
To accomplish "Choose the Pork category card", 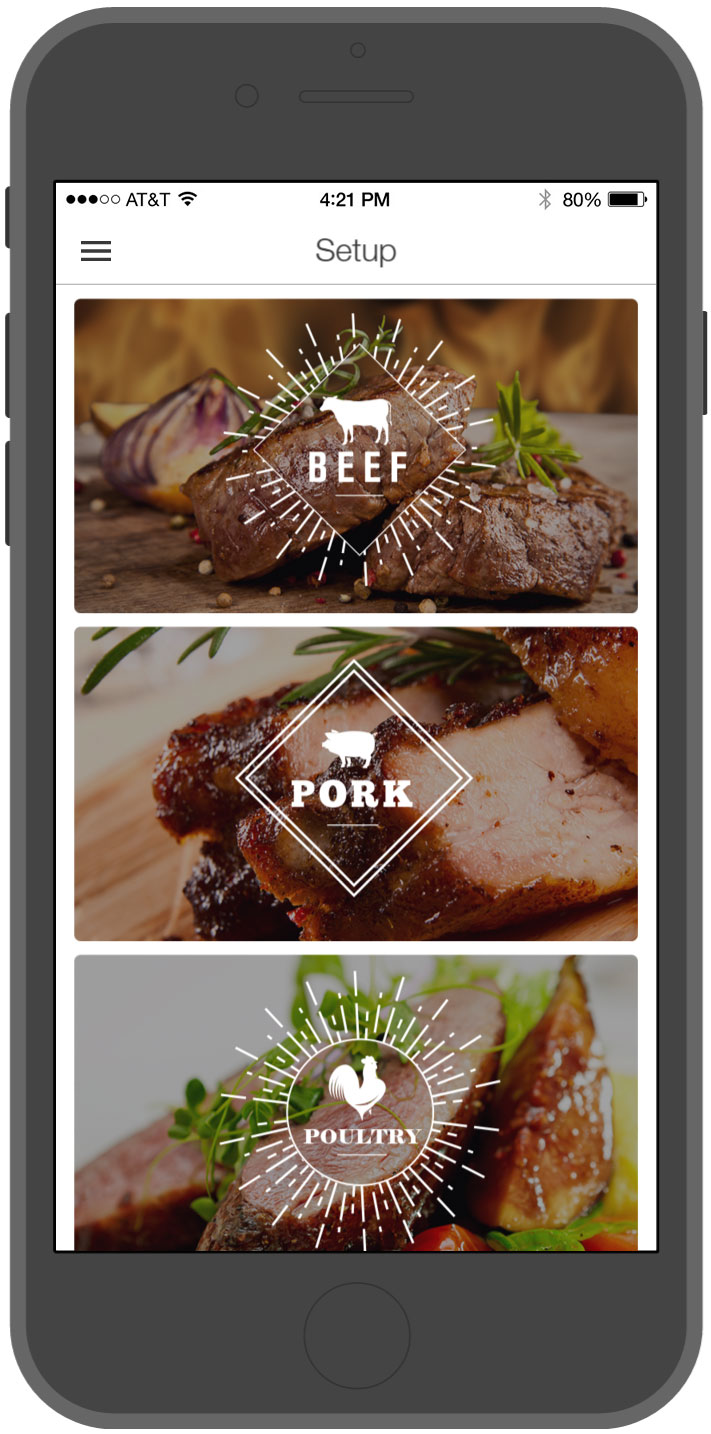I will tap(356, 784).
